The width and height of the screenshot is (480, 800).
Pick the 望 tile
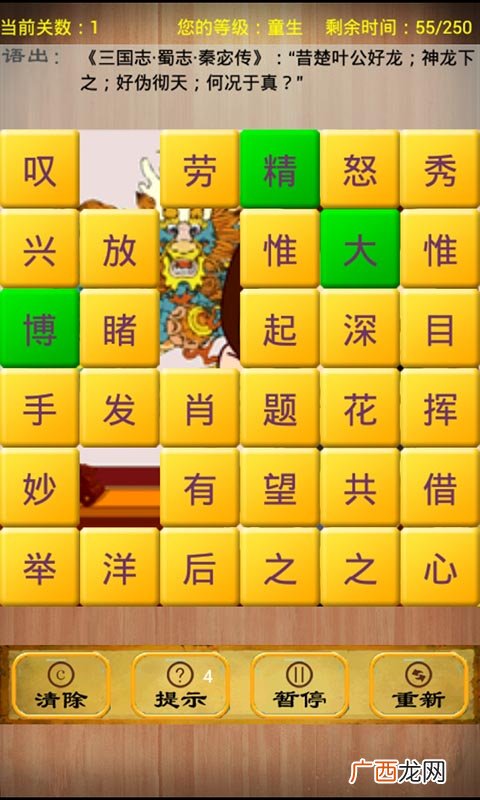click(280, 487)
